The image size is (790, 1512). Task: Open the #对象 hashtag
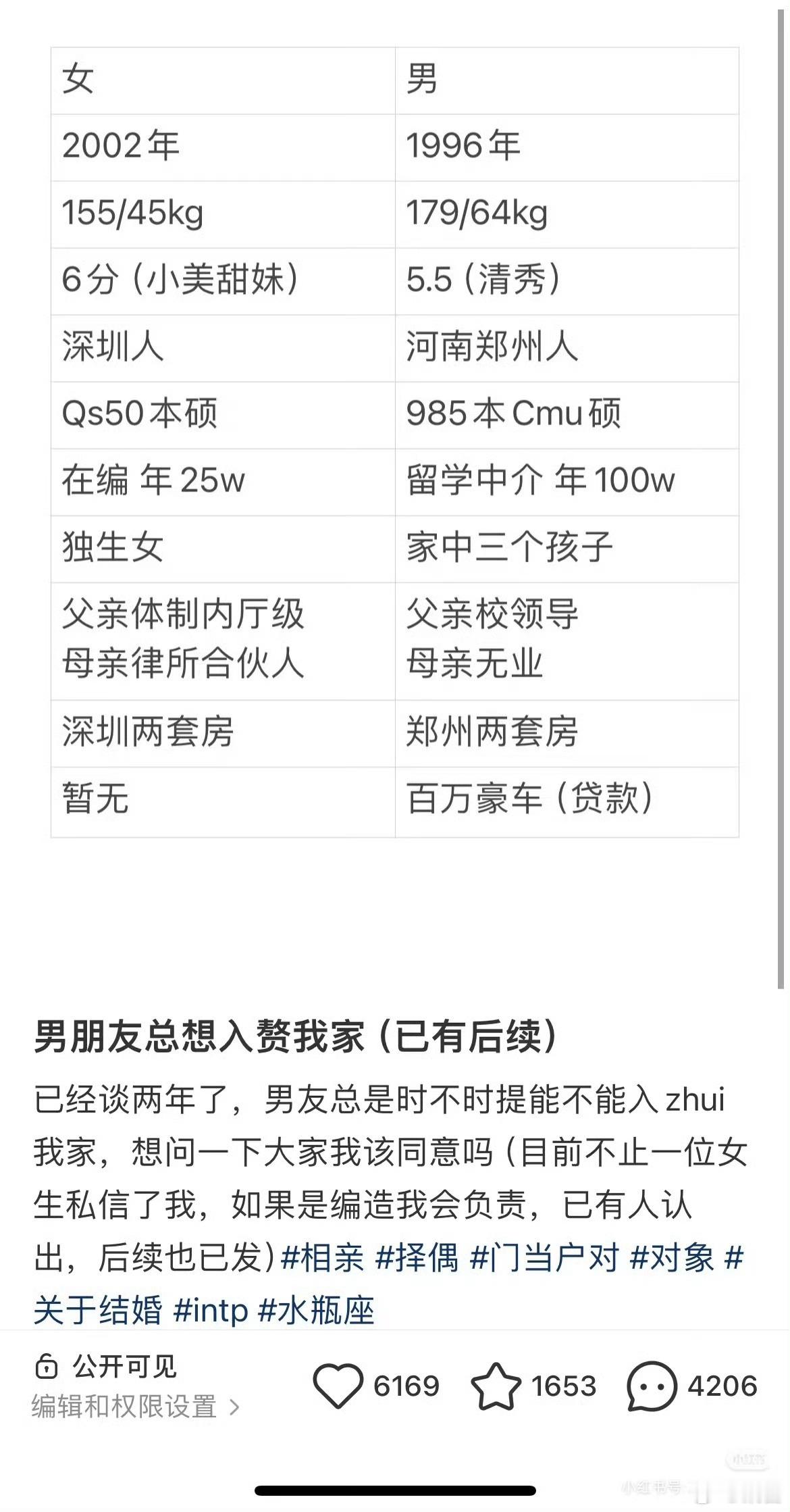(672, 1258)
